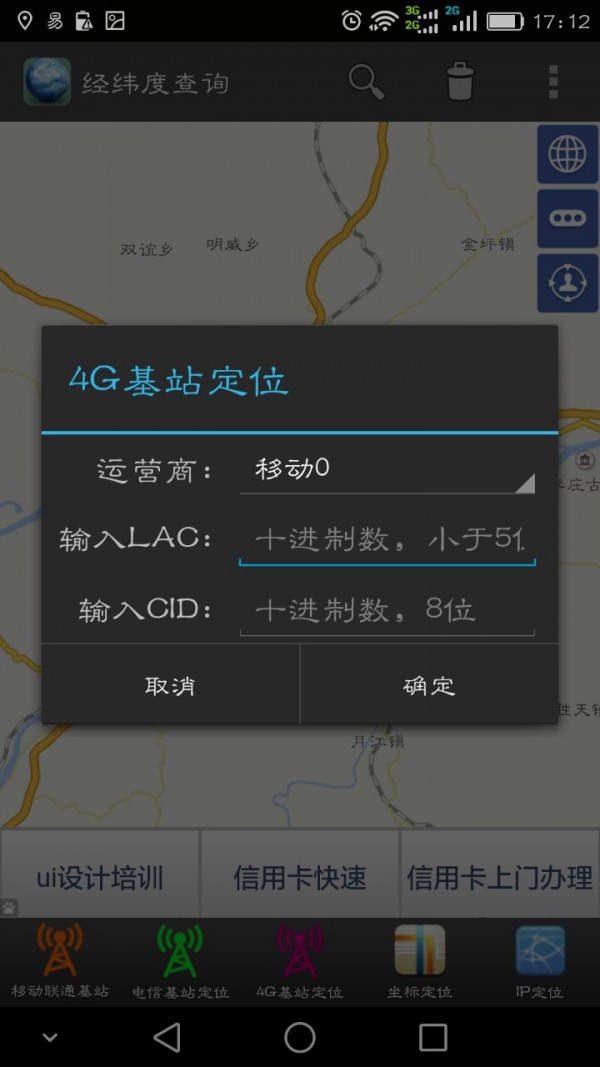Tap the globe map-layer button
600x1067 pixels.
click(567, 154)
